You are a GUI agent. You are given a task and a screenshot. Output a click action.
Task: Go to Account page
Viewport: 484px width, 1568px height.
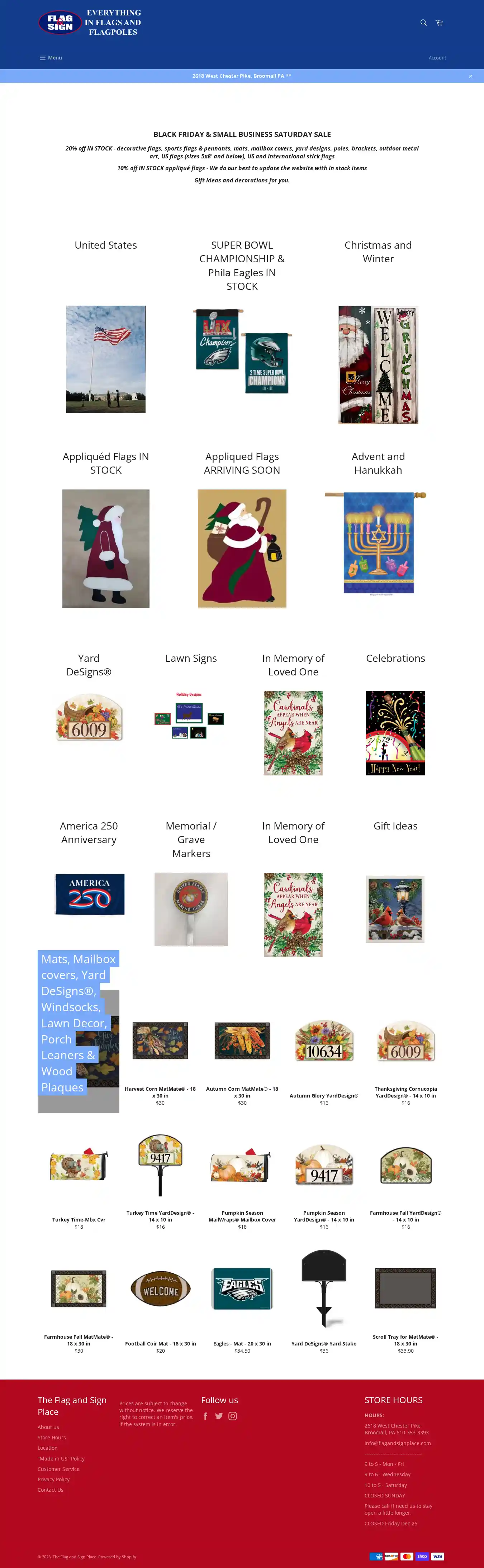437,58
